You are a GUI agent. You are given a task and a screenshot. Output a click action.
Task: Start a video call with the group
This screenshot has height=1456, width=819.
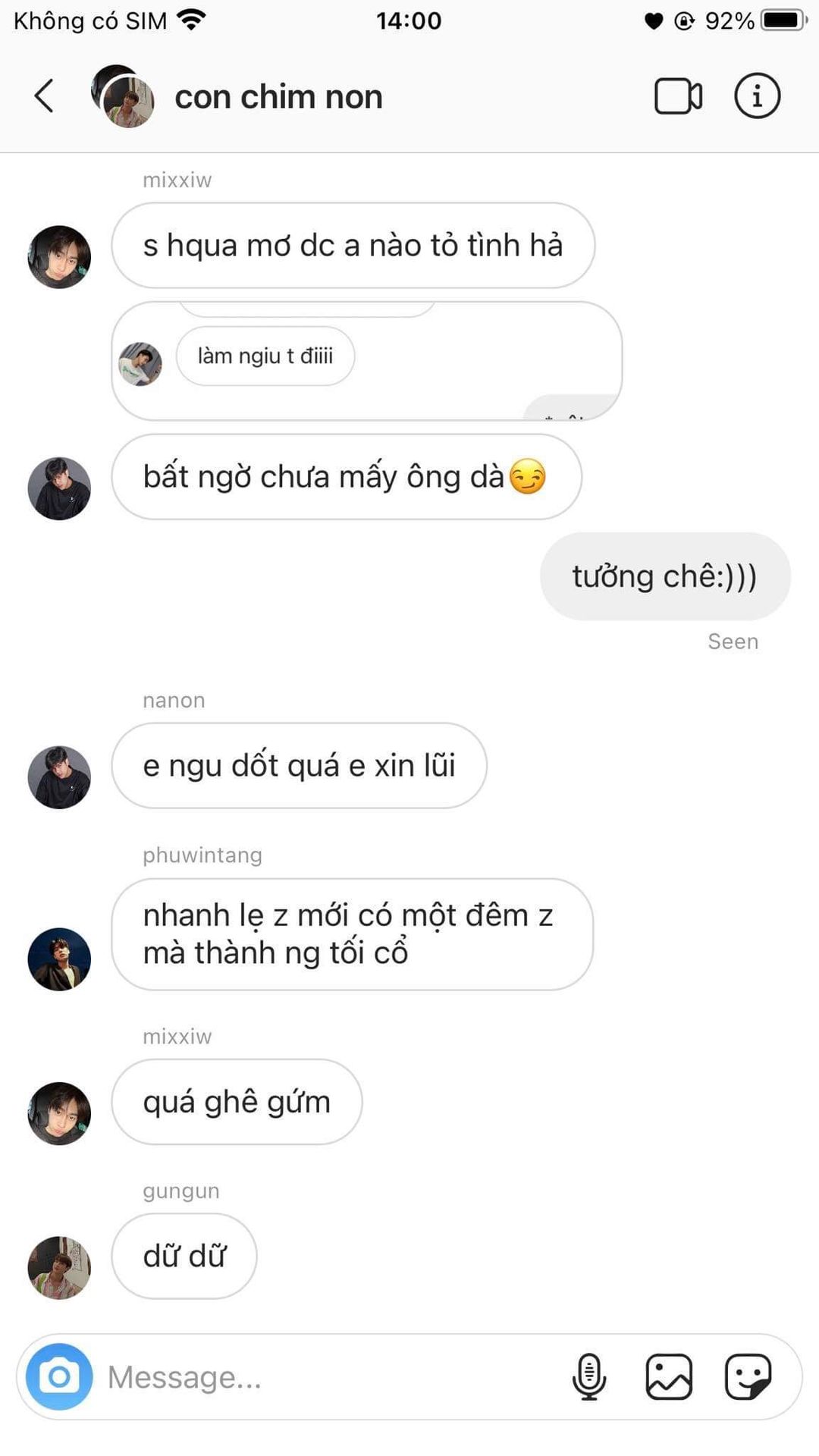pyautogui.click(x=678, y=96)
